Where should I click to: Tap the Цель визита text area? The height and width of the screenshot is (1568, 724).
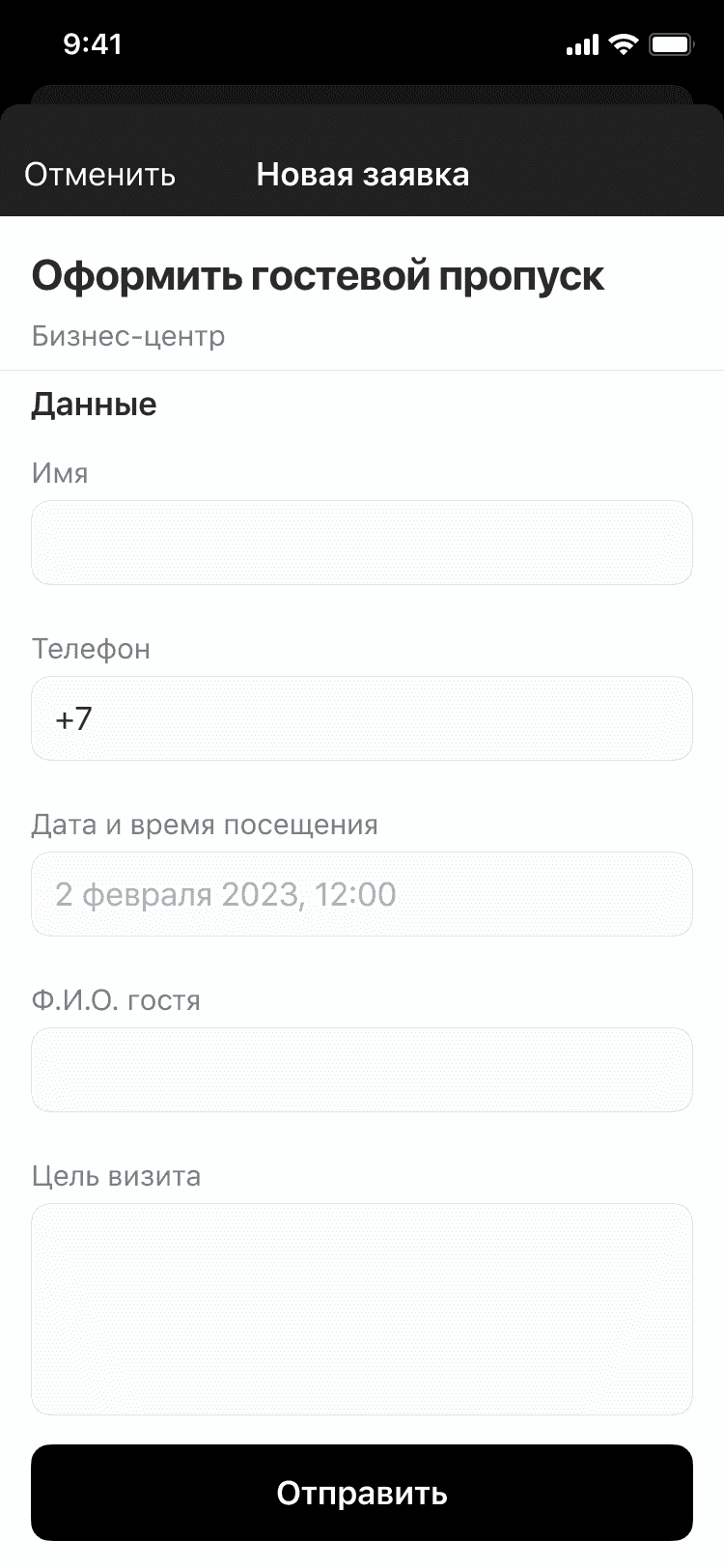click(361, 1308)
